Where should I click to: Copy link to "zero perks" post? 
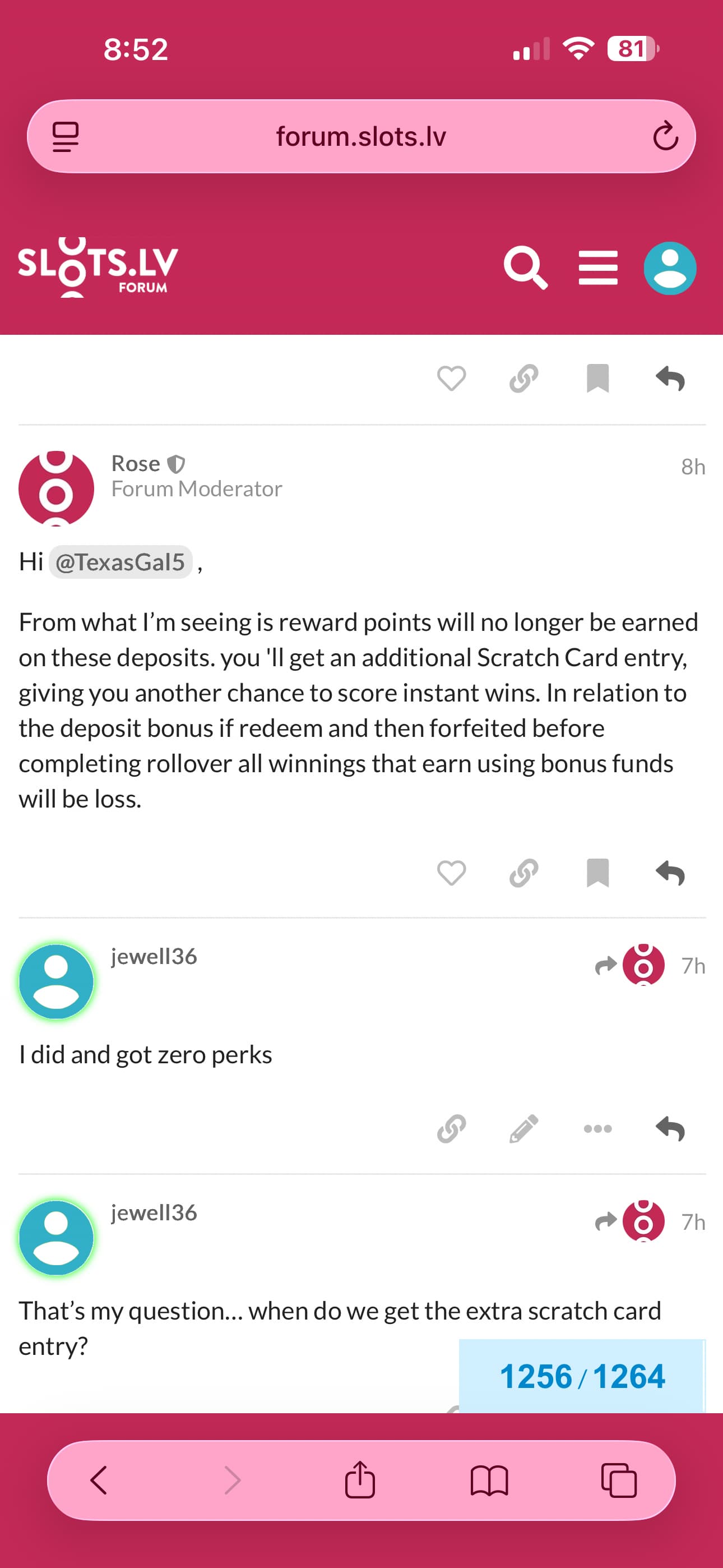point(451,1128)
